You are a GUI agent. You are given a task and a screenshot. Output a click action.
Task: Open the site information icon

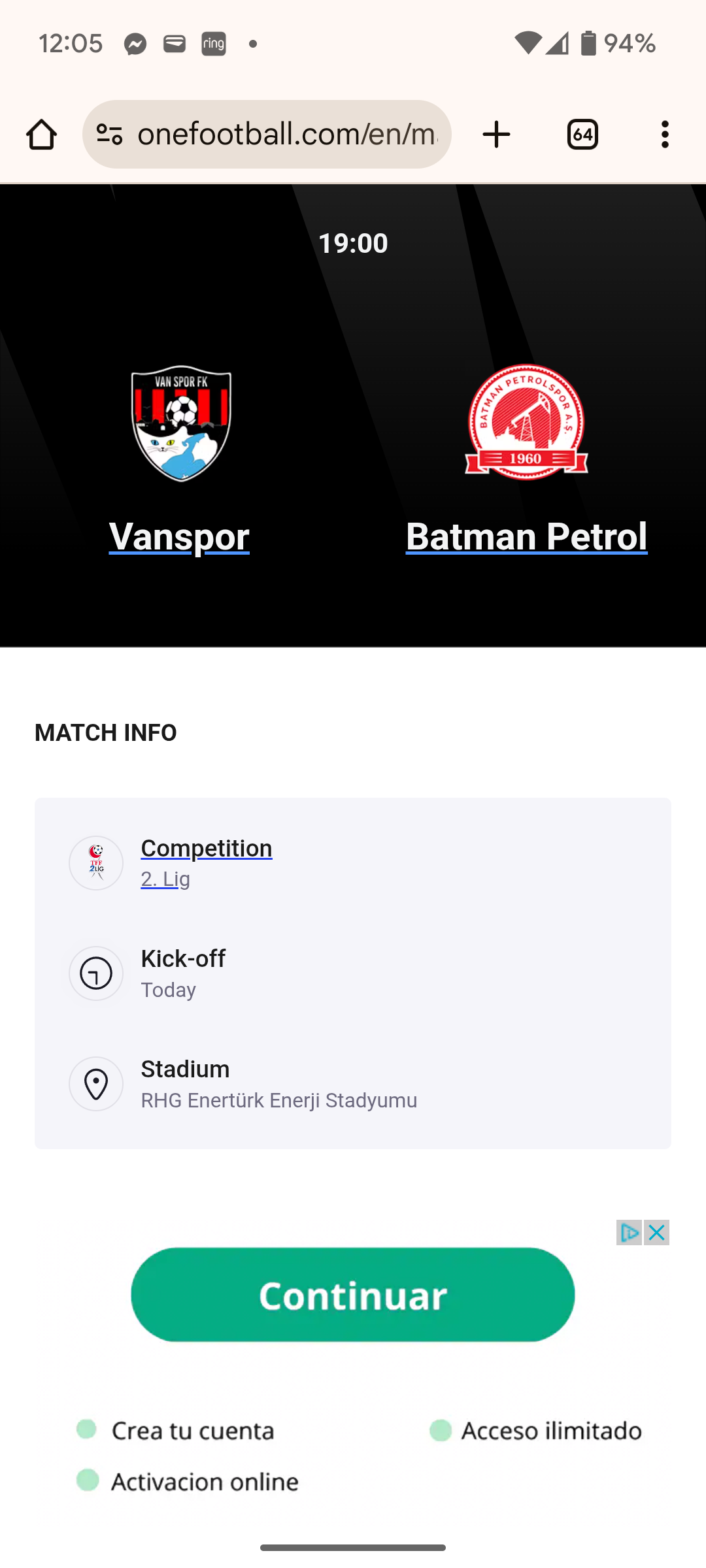pos(109,135)
